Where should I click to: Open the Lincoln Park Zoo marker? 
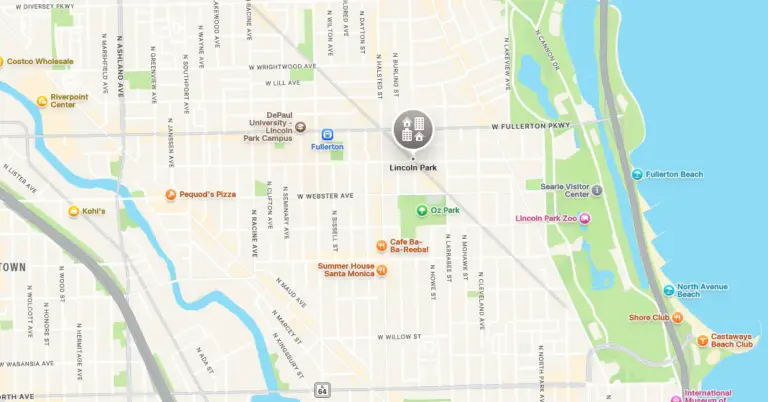point(585,218)
